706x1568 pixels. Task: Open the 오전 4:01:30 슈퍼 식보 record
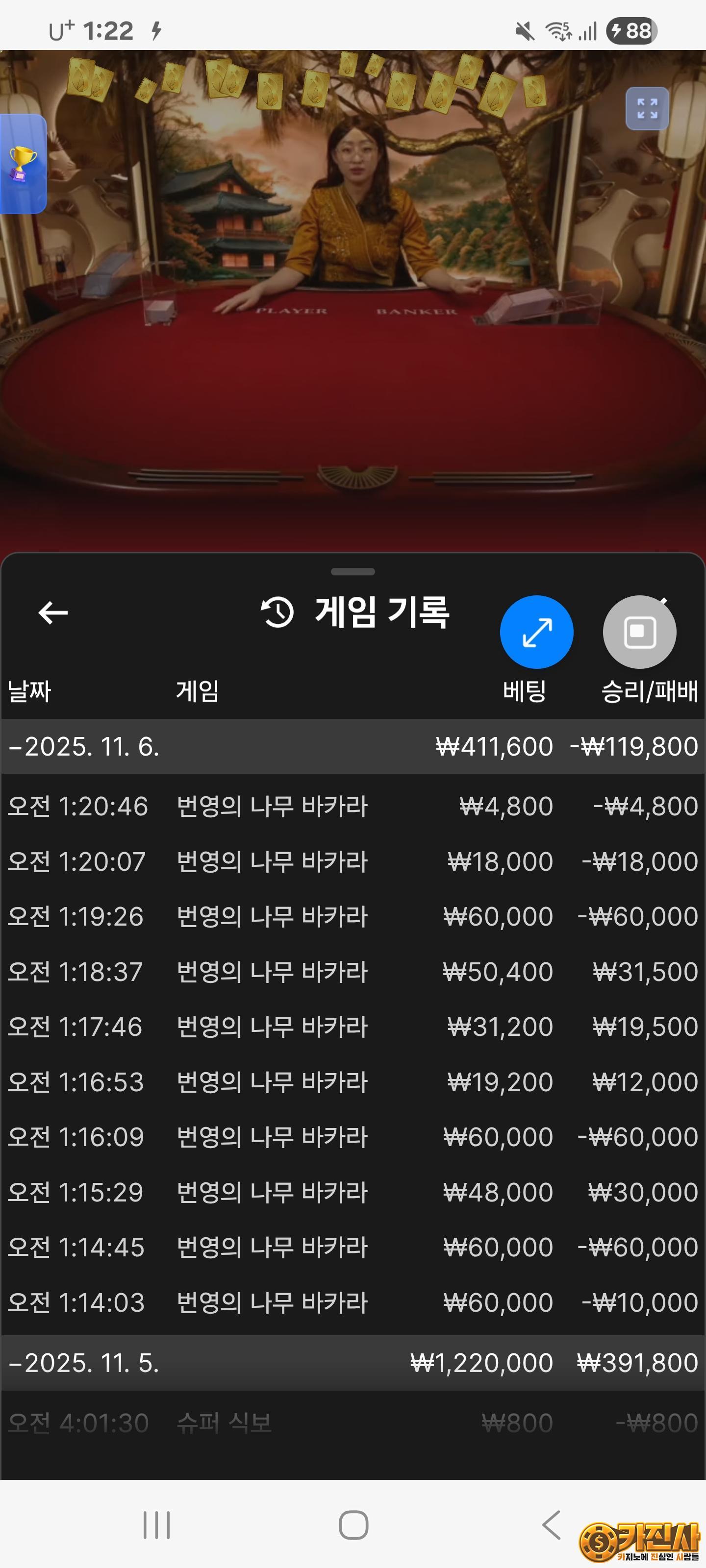[x=353, y=1423]
